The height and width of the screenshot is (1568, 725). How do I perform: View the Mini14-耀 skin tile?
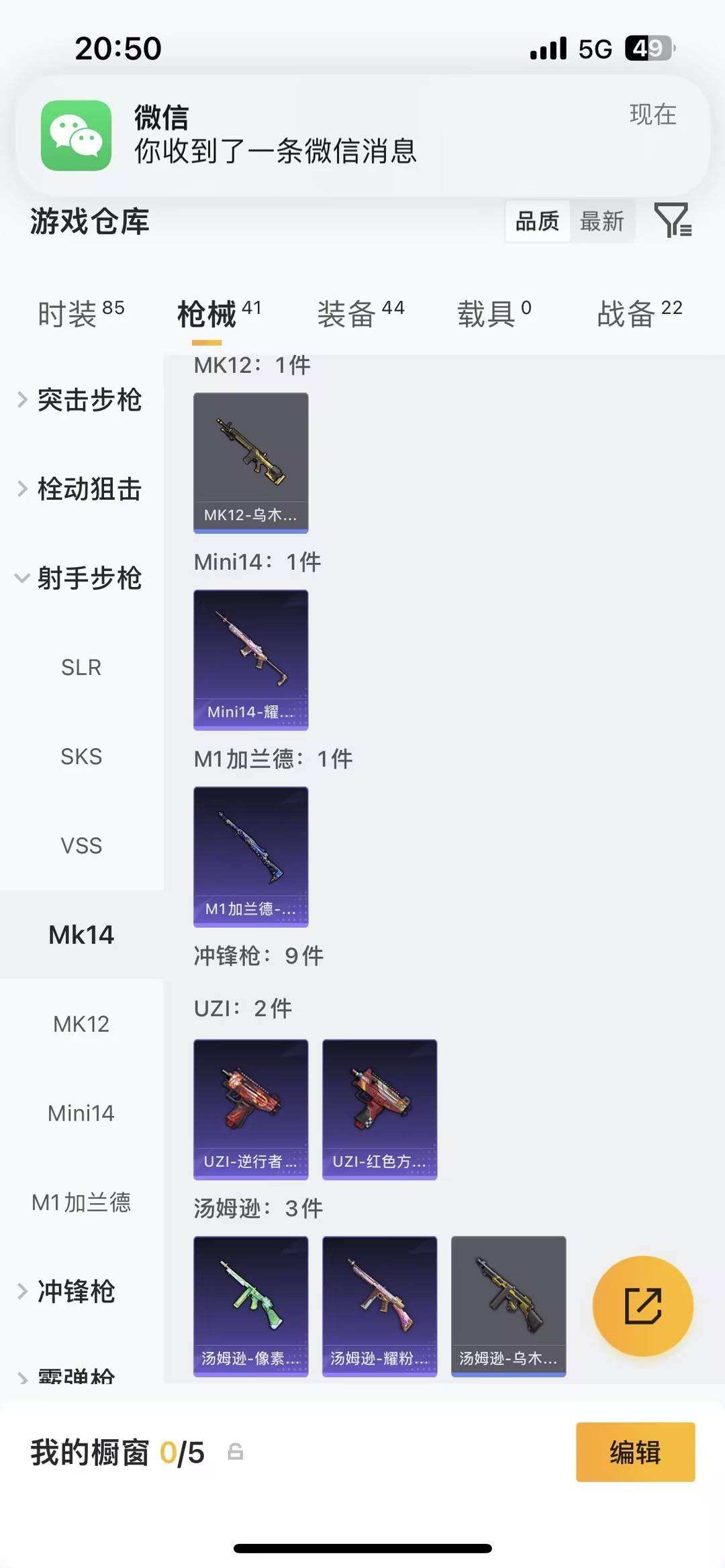pyautogui.click(x=250, y=660)
